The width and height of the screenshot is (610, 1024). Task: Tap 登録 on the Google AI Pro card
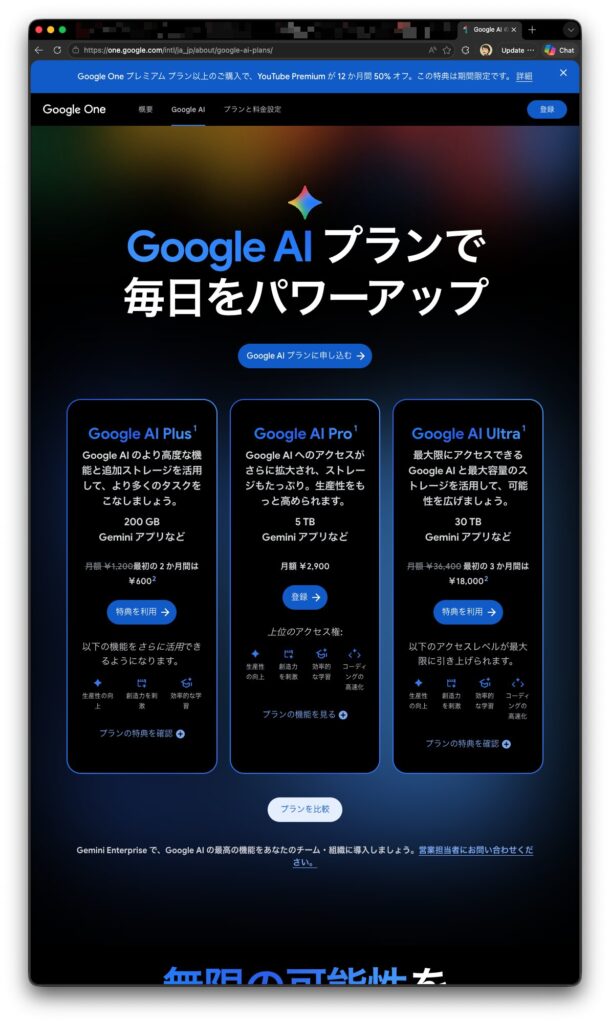(304, 597)
